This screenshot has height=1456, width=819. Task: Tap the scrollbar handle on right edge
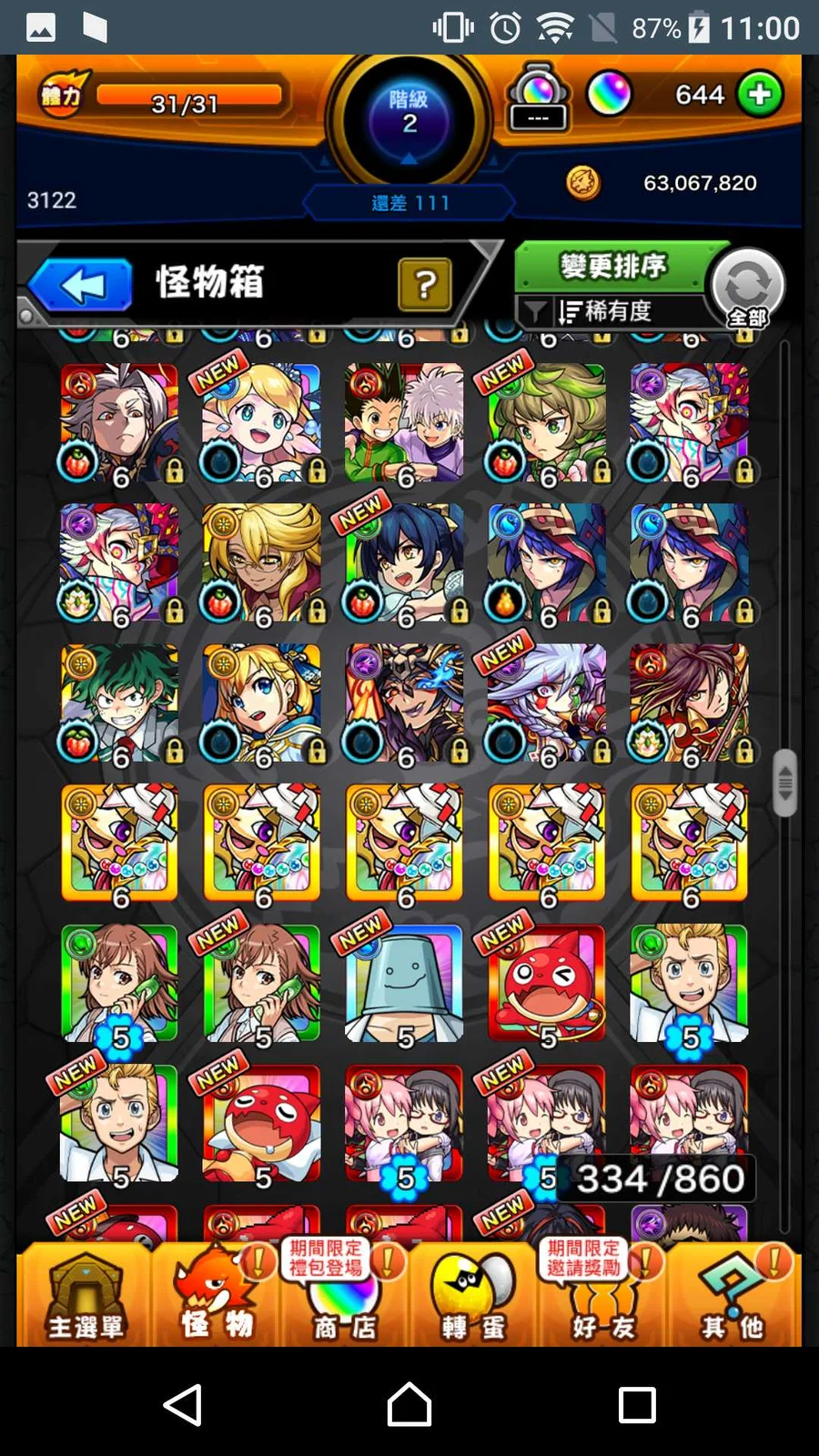pos(784,783)
